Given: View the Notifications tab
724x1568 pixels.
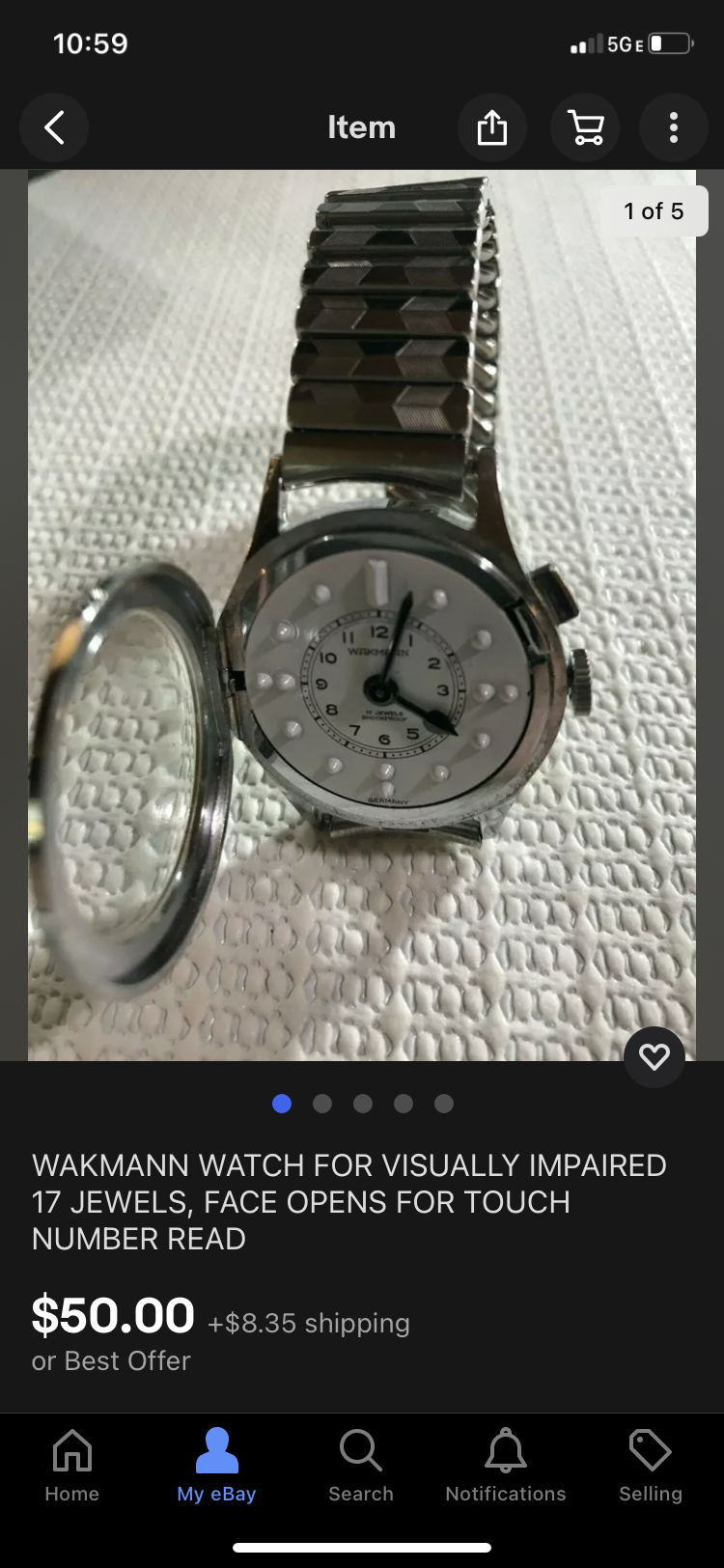Looking at the screenshot, I should point(506,1465).
